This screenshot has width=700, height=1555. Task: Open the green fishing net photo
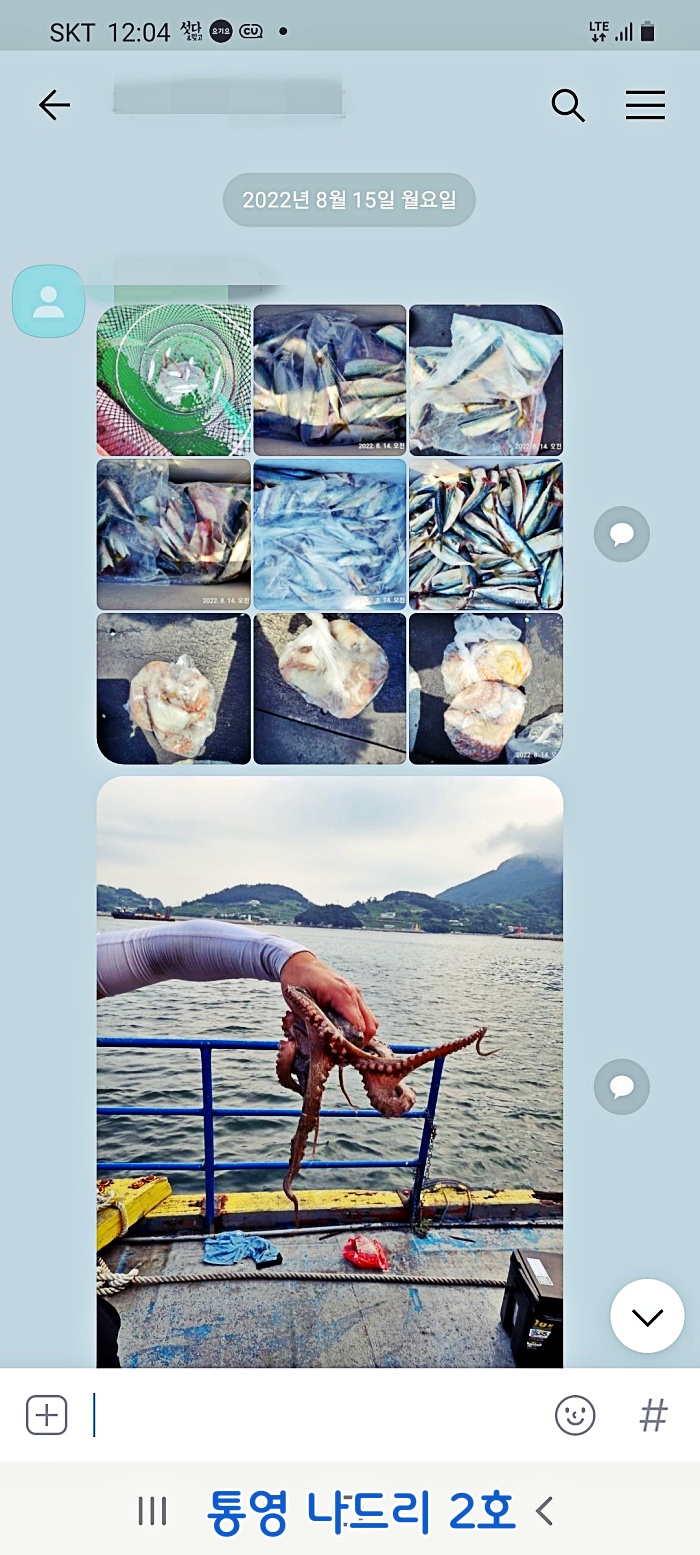click(174, 380)
